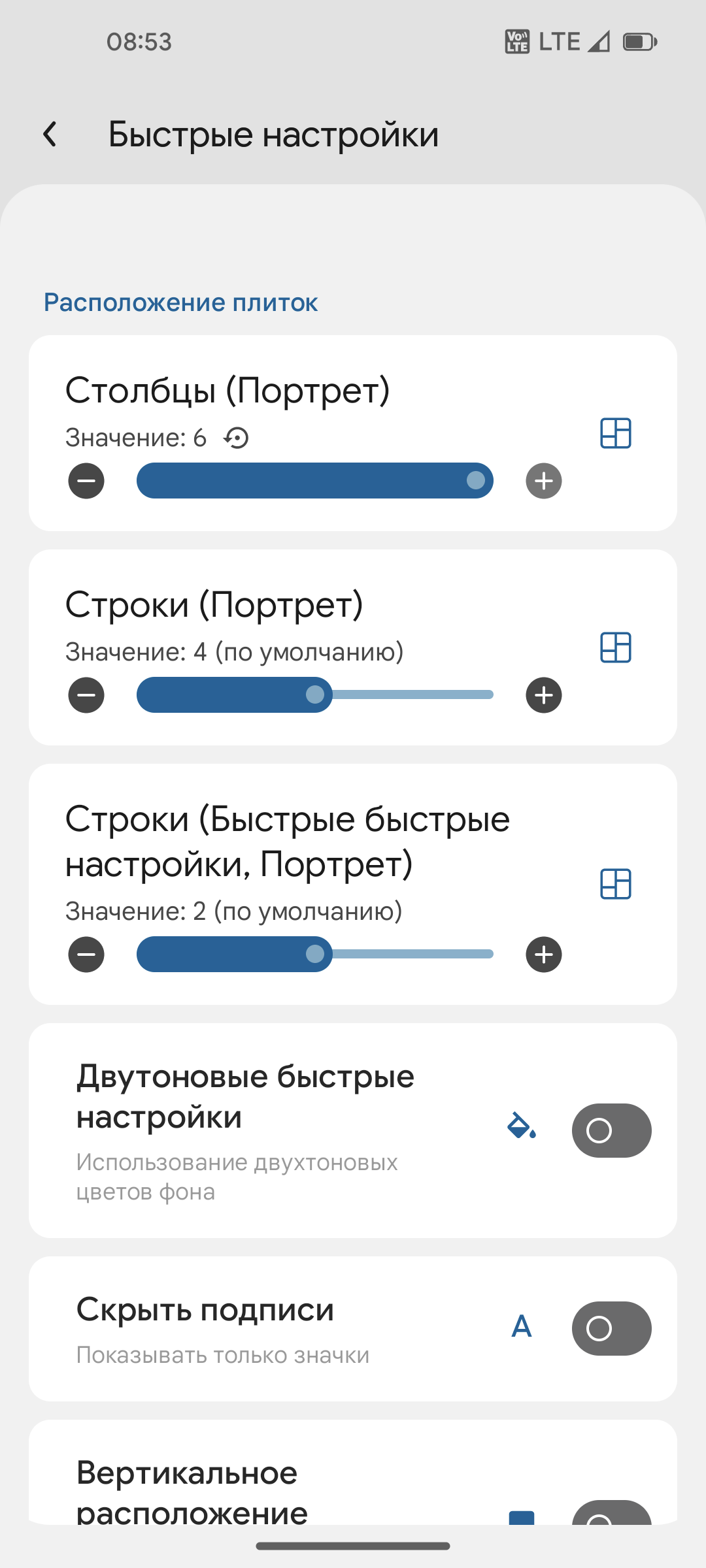Decrease Строки (Портрет) value with minus
The width and height of the screenshot is (706, 1568).
click(x=86, y=695)
